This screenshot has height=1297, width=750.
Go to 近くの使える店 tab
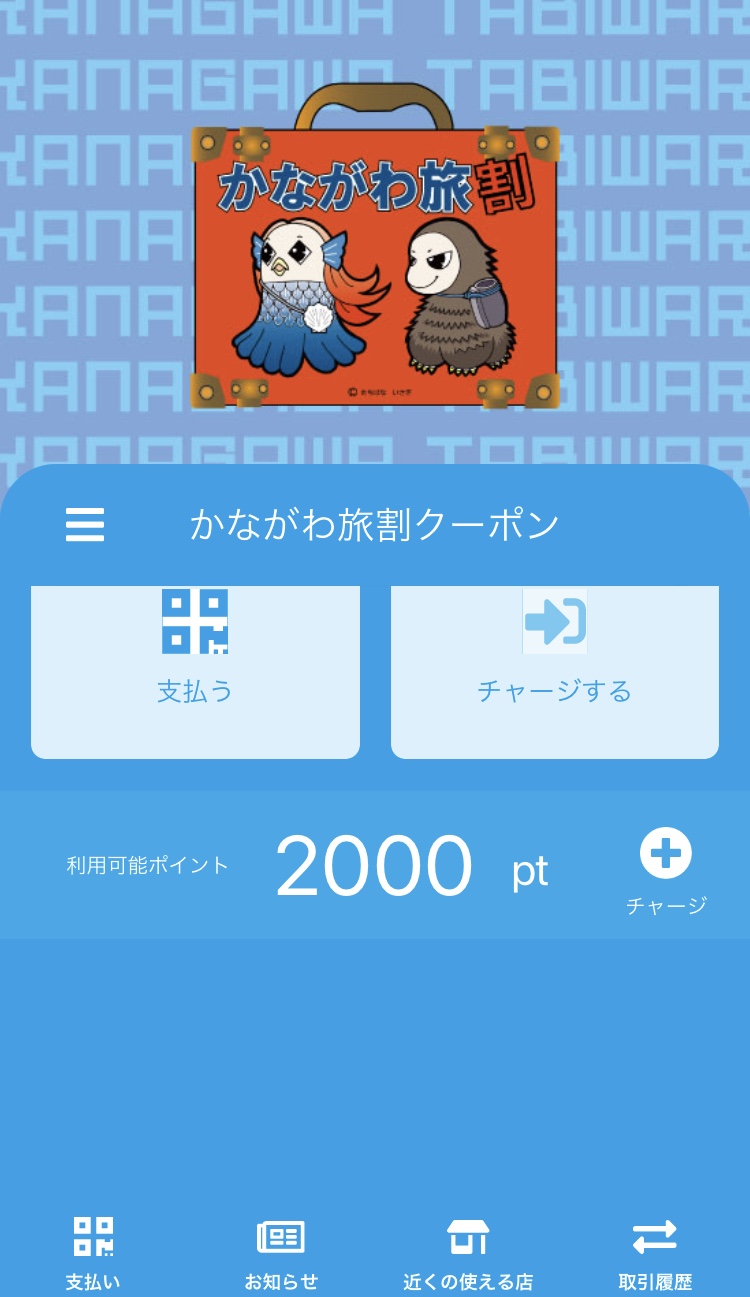tap(468, 1252)
